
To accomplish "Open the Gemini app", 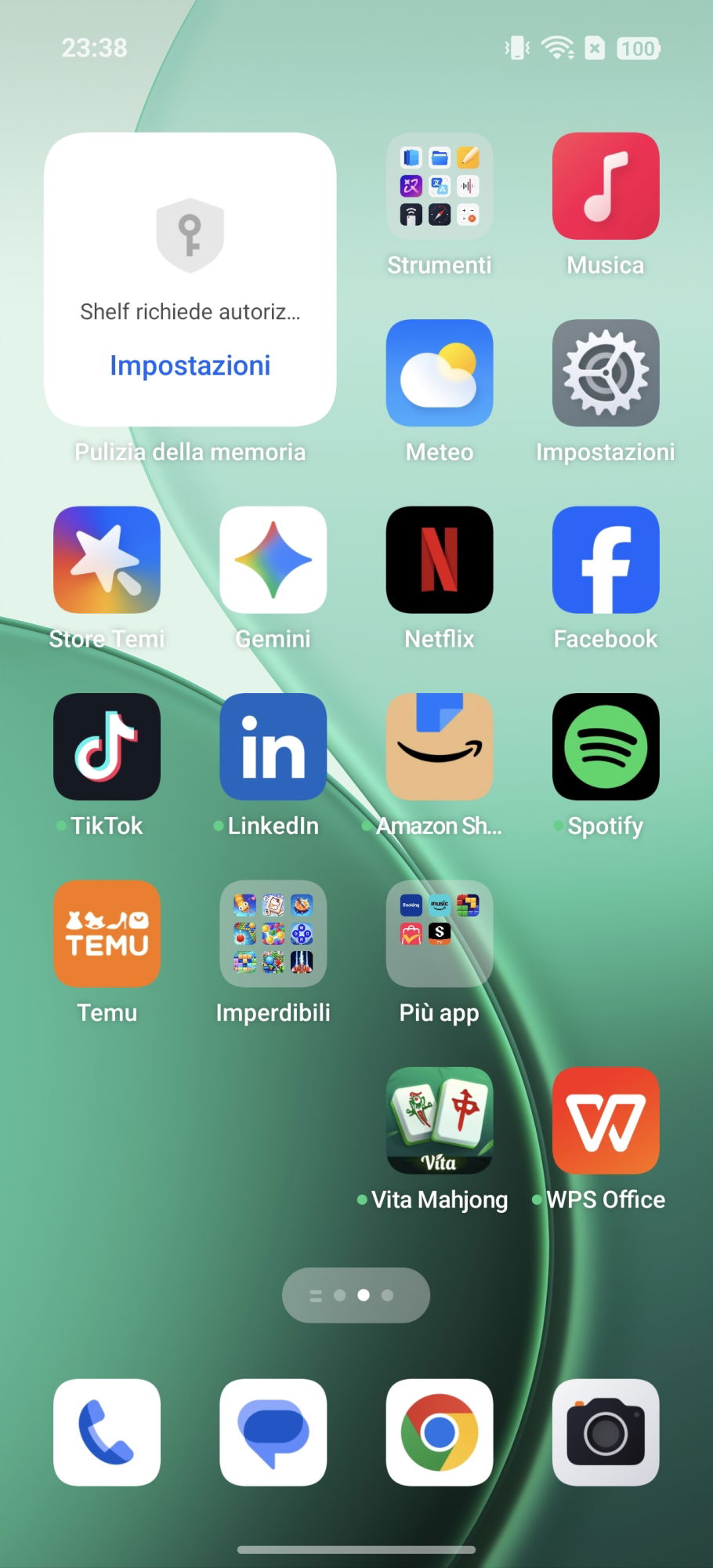I will click(x=273, y=560).
